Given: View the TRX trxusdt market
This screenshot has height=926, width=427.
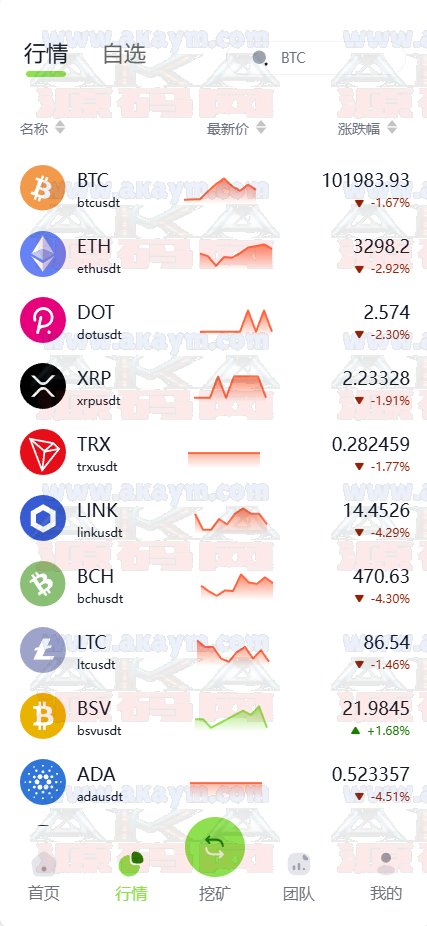Looking at the screenshot, I should (214, 452).
